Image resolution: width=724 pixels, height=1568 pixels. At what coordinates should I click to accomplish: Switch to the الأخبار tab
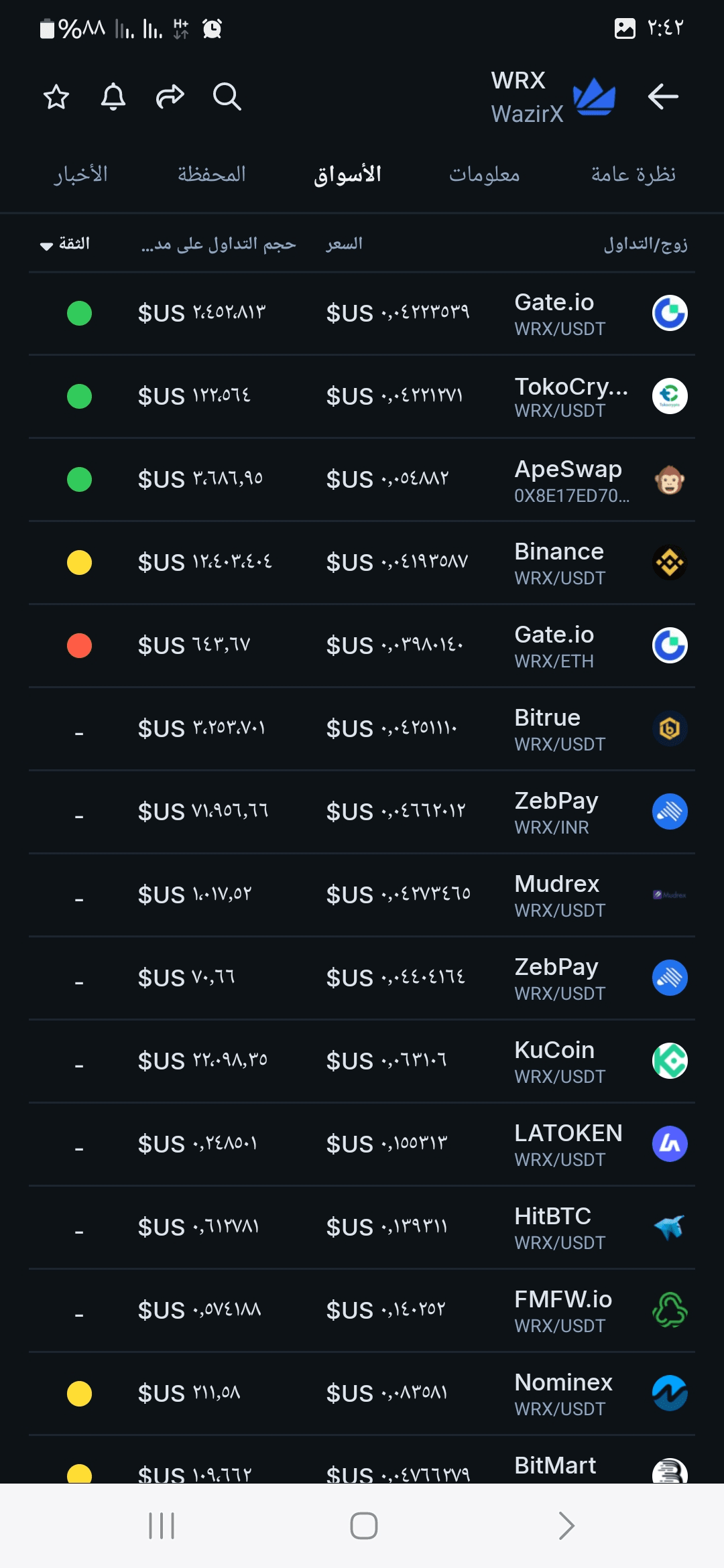[80, 174]
